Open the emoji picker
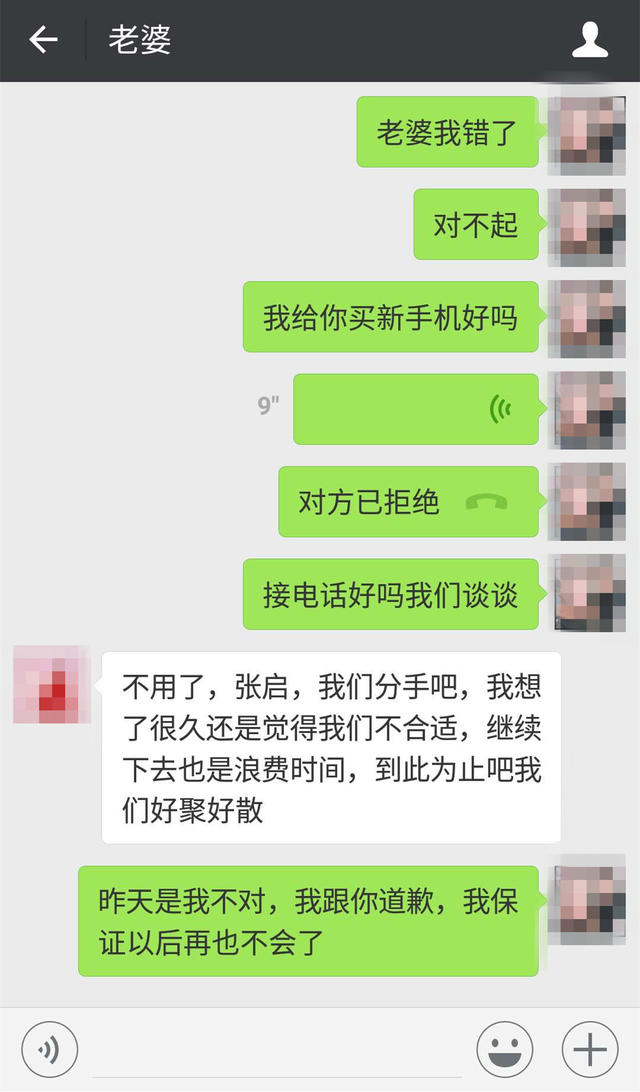Screen dimensions: 640x1092 (x=505, y=1049)
